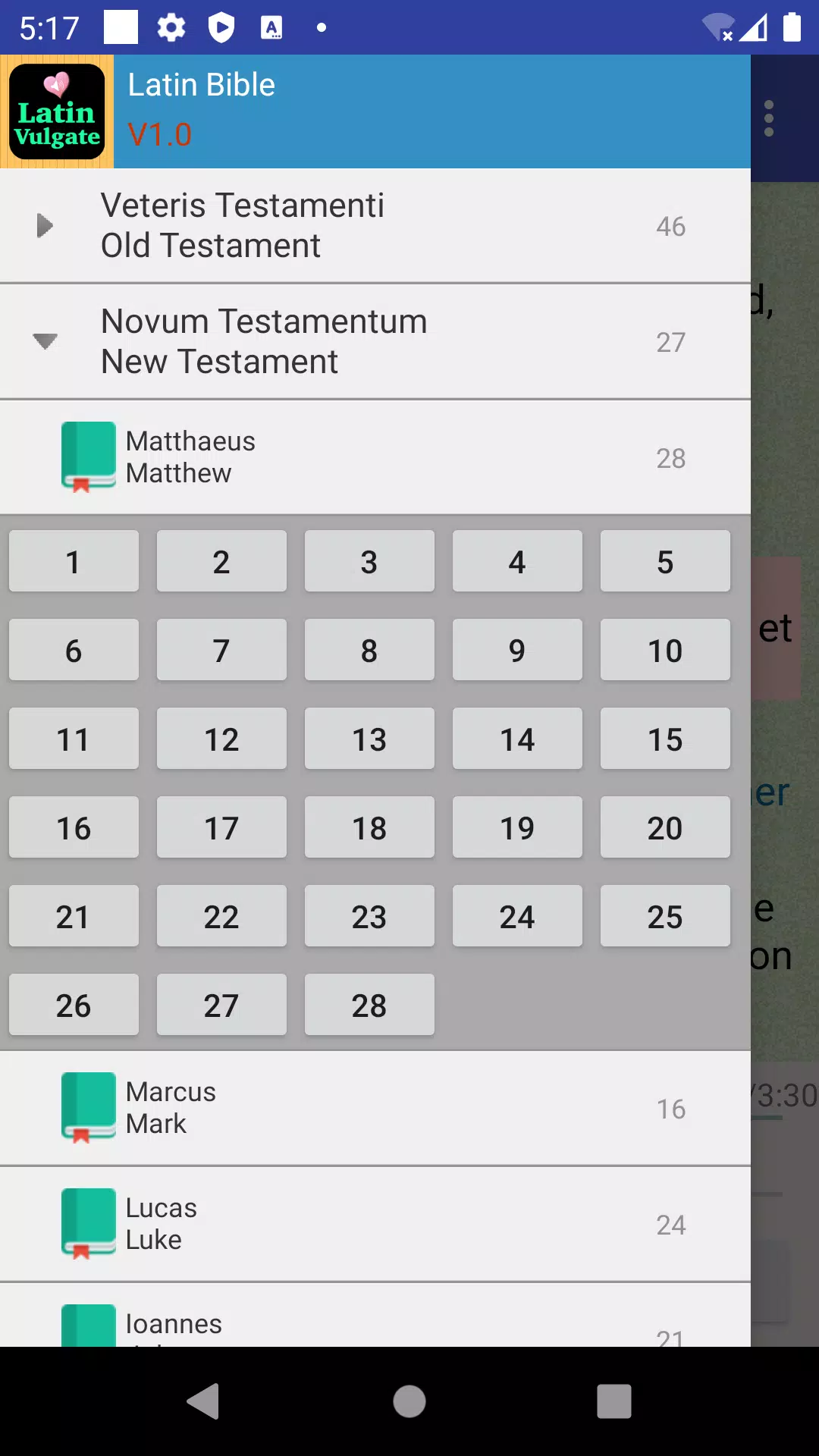Jump to Matthew chapter 19
This screenshot has height=1456, width=819.
(x=517, y=828)
